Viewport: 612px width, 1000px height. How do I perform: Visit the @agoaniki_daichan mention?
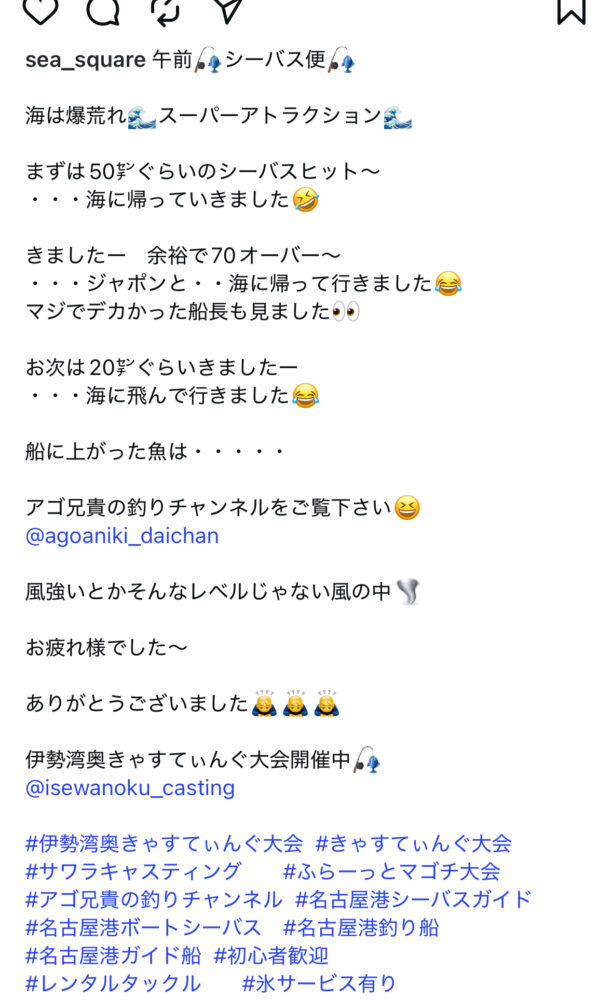[x=122, y=536]
